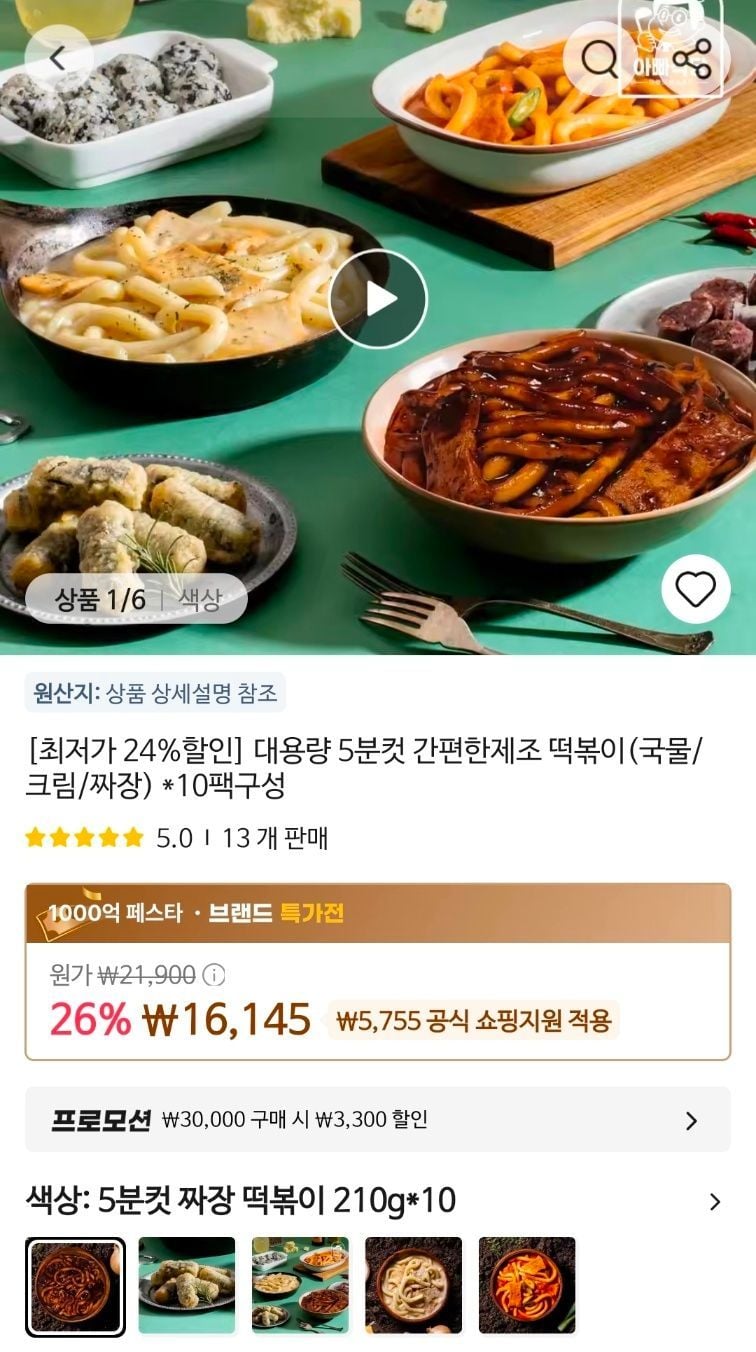Share this tteokbokki product

click(691, 60)
